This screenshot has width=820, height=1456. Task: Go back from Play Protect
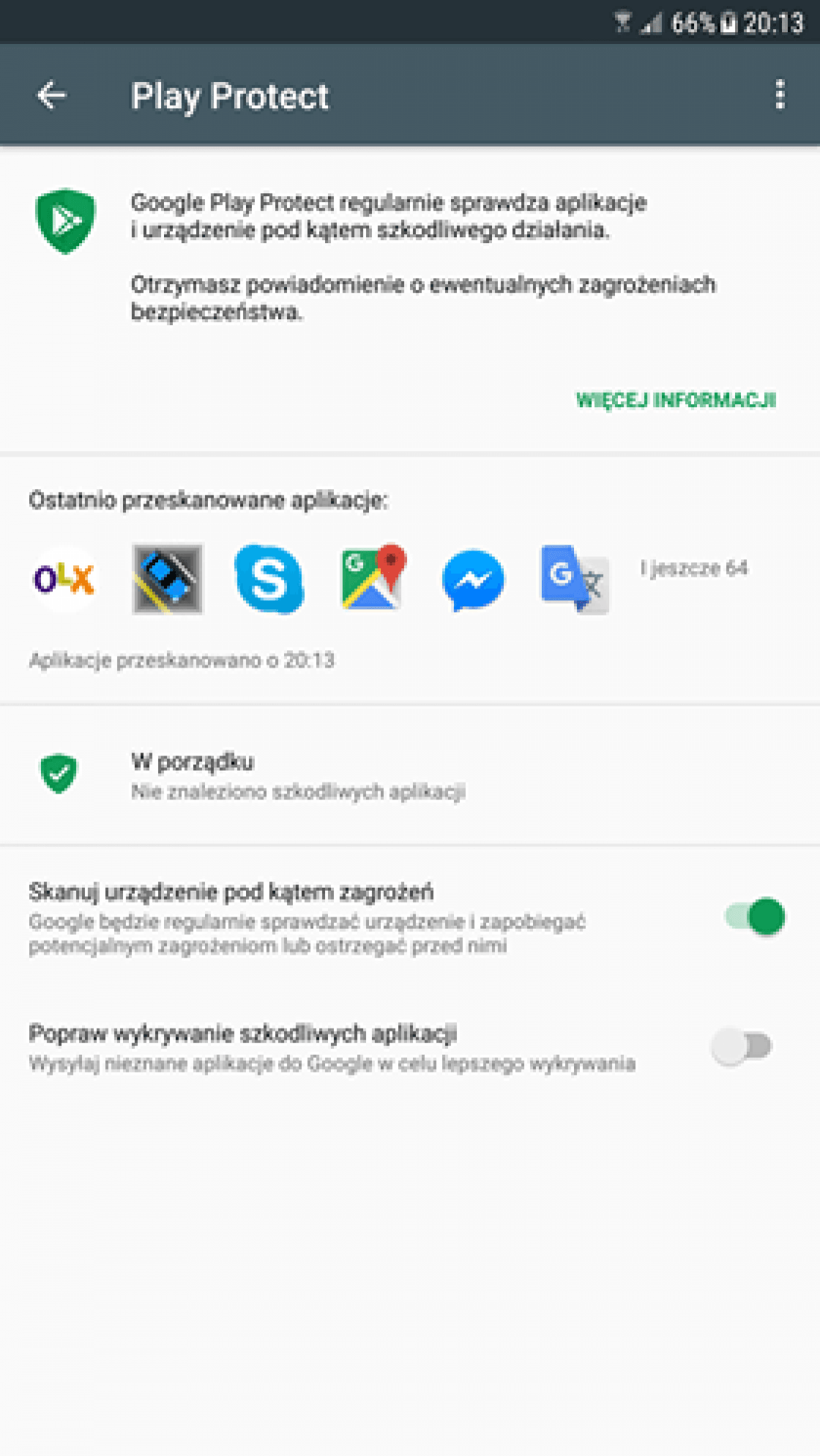click(51, 95)
